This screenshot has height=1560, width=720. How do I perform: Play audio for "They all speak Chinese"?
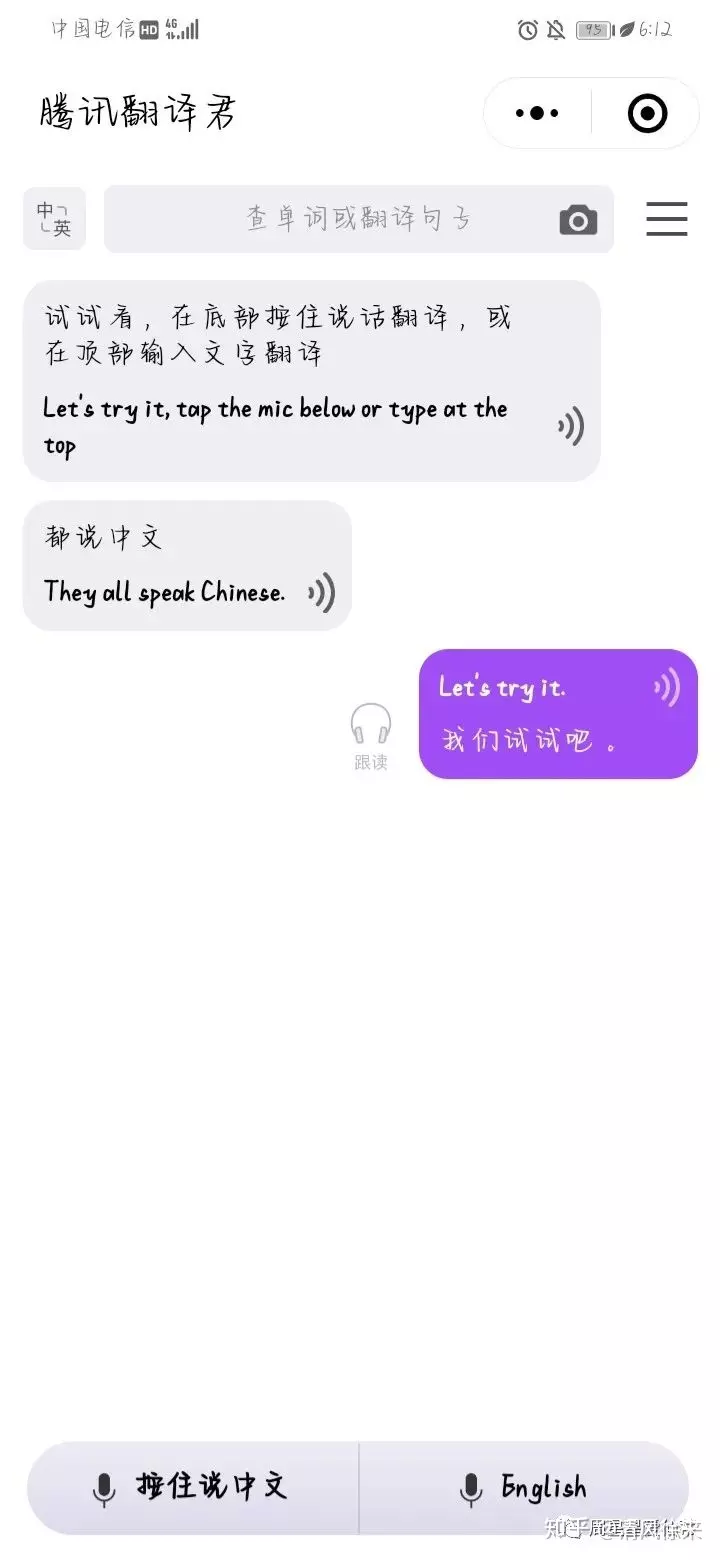tap(321, 593)
